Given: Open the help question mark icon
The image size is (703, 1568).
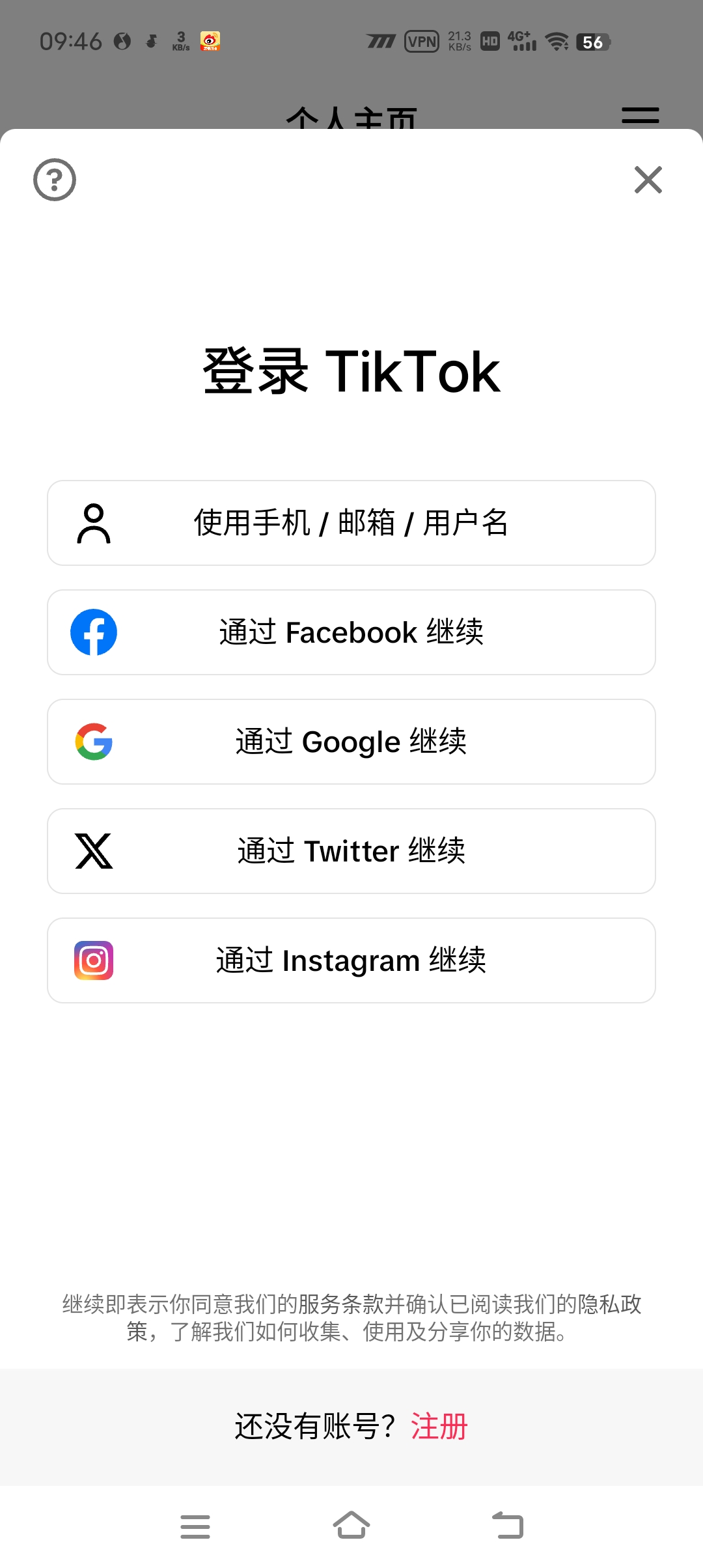Looking at the screenshot, I should coord(55,180).
